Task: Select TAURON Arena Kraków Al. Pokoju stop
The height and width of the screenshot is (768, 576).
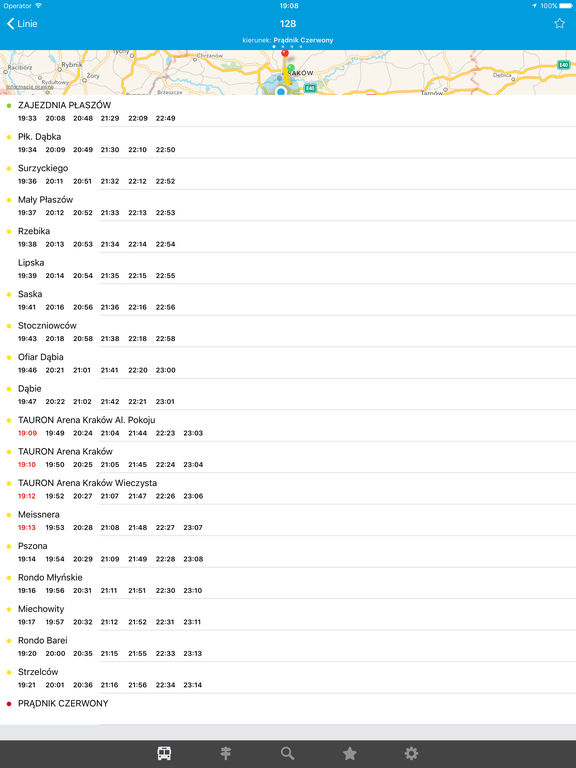Action: [x=288, y=426]
